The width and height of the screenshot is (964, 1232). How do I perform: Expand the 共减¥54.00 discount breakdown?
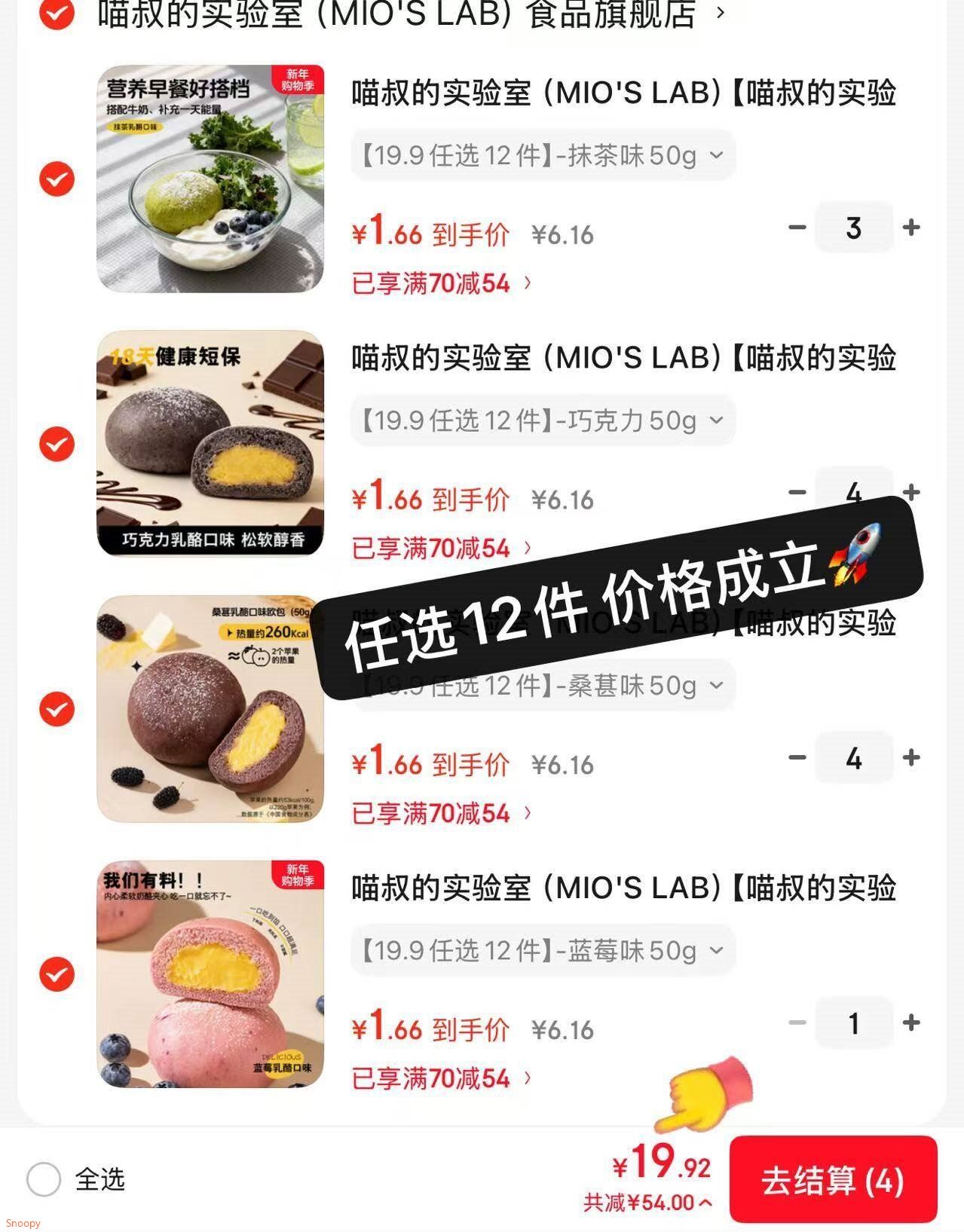(x=647, y=1203)
